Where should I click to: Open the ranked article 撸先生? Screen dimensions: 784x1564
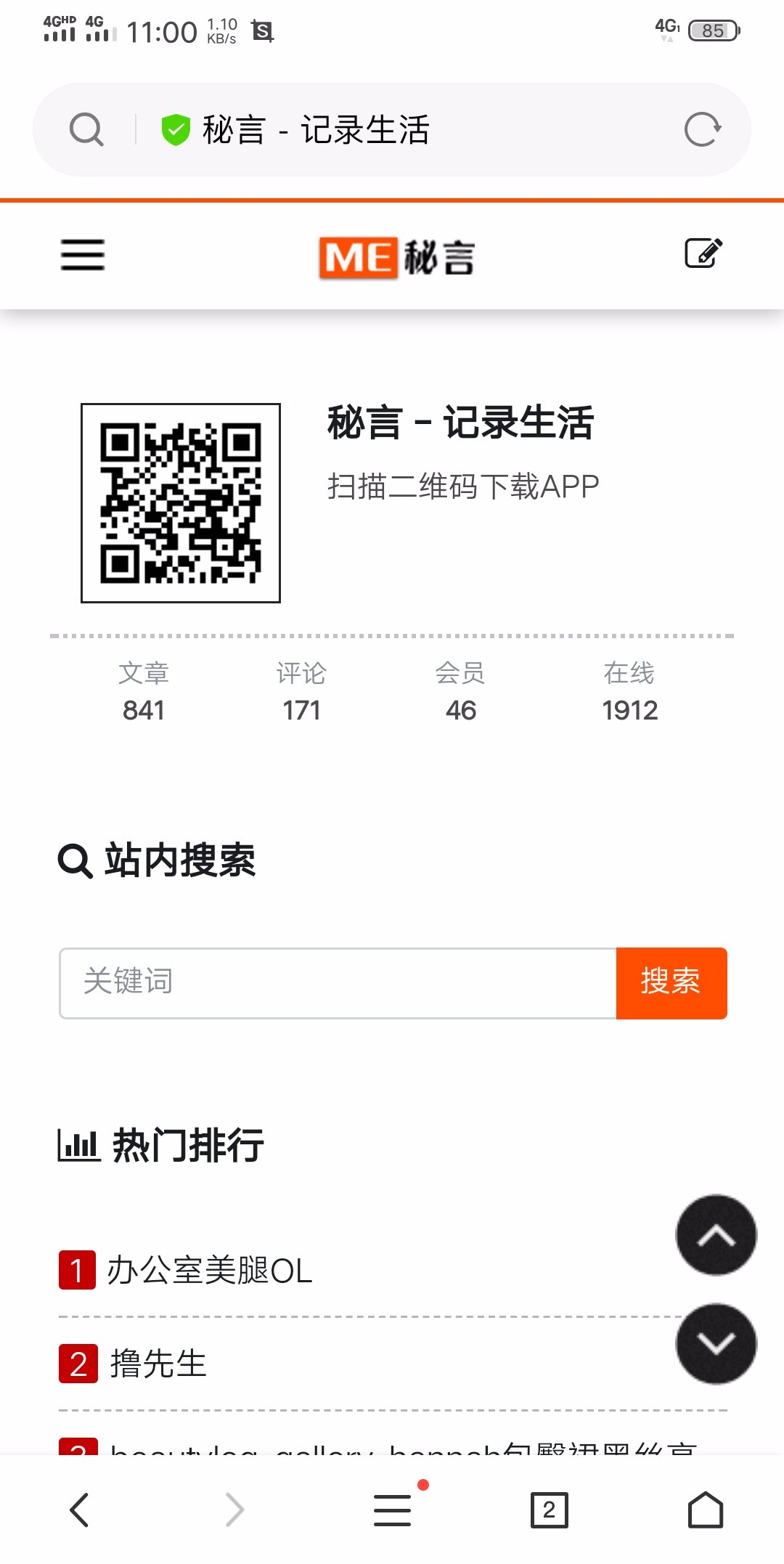point(158,1364)
